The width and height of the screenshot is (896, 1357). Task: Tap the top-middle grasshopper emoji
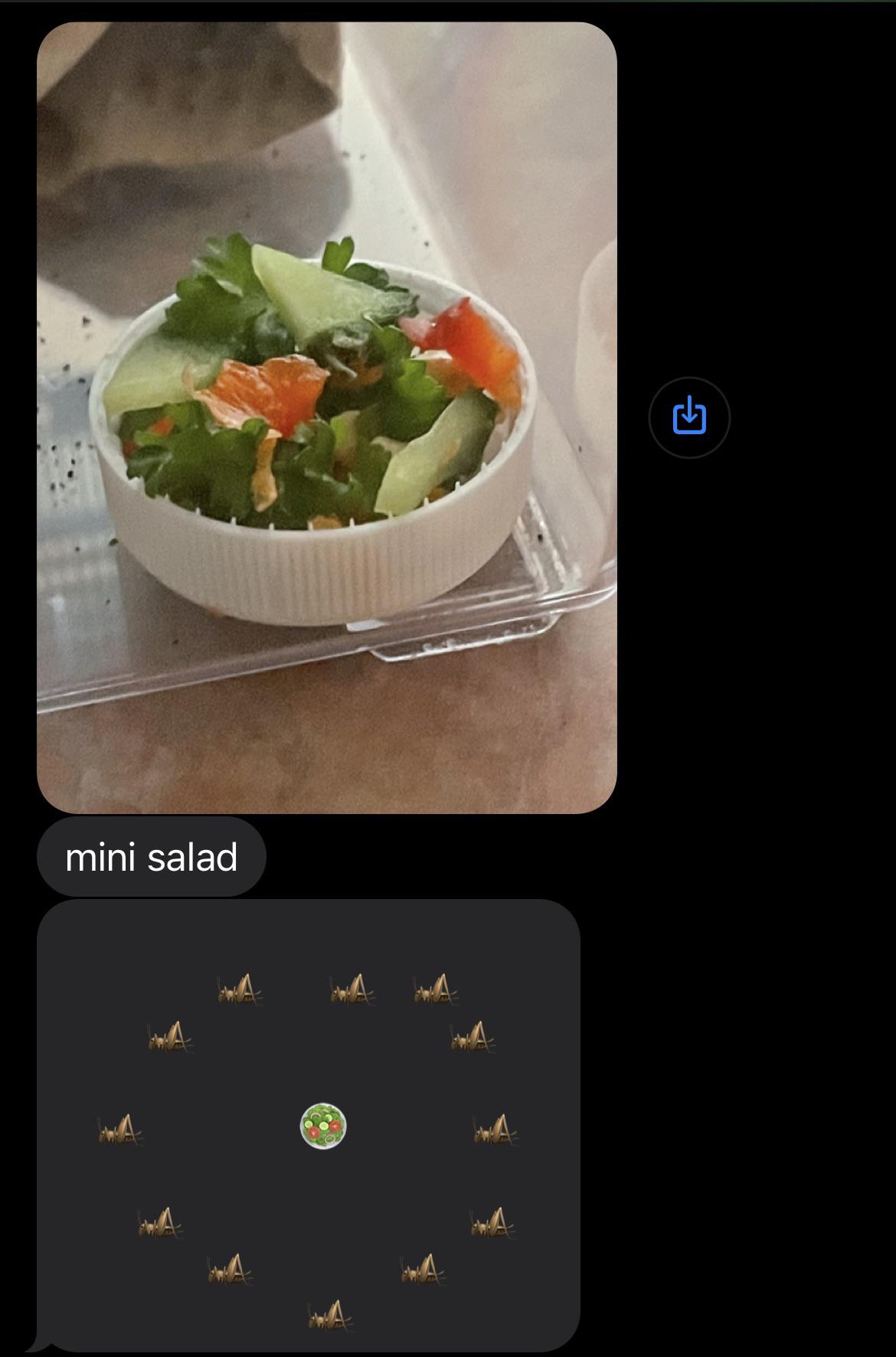pyautogui.click(x=351, y=991)
